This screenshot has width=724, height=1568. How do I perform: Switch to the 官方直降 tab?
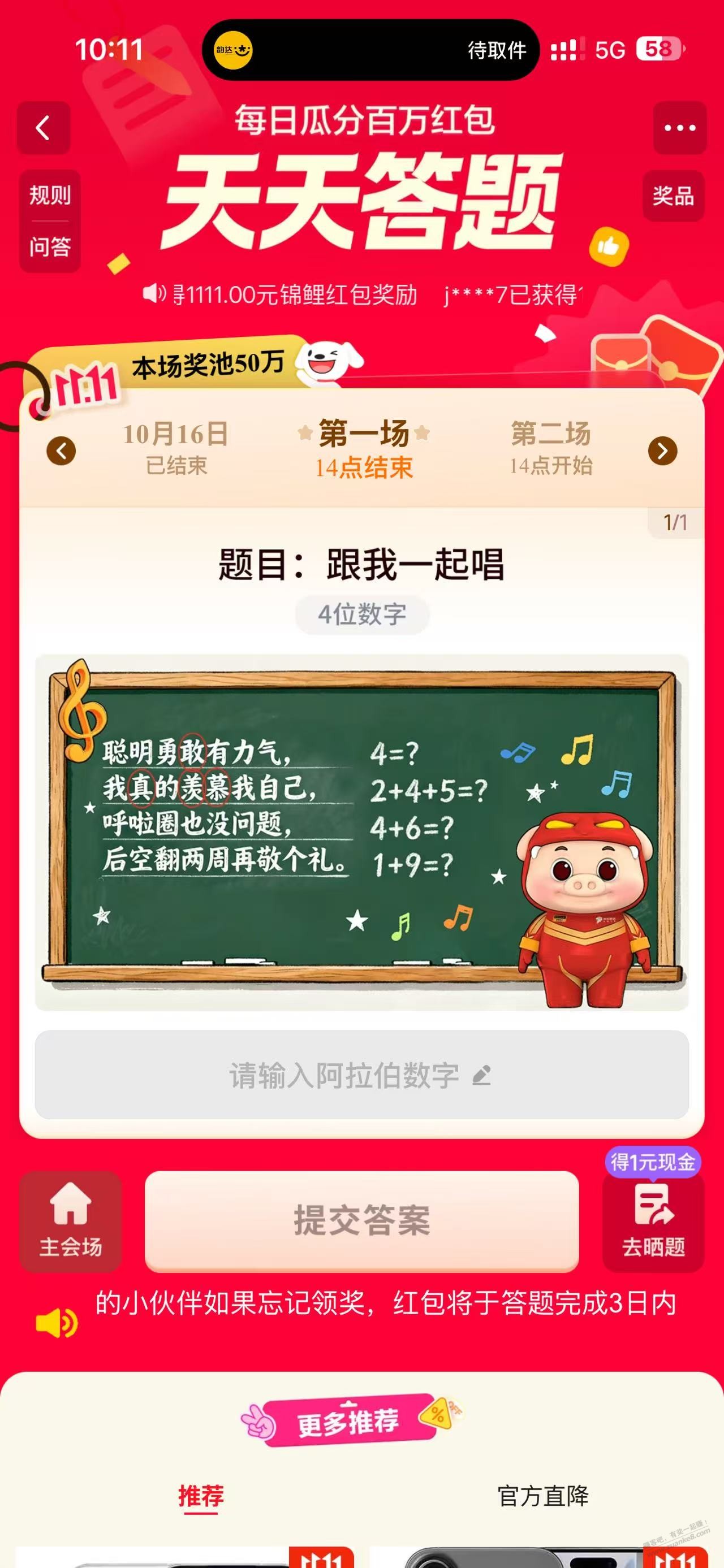tap(542, 1496)
